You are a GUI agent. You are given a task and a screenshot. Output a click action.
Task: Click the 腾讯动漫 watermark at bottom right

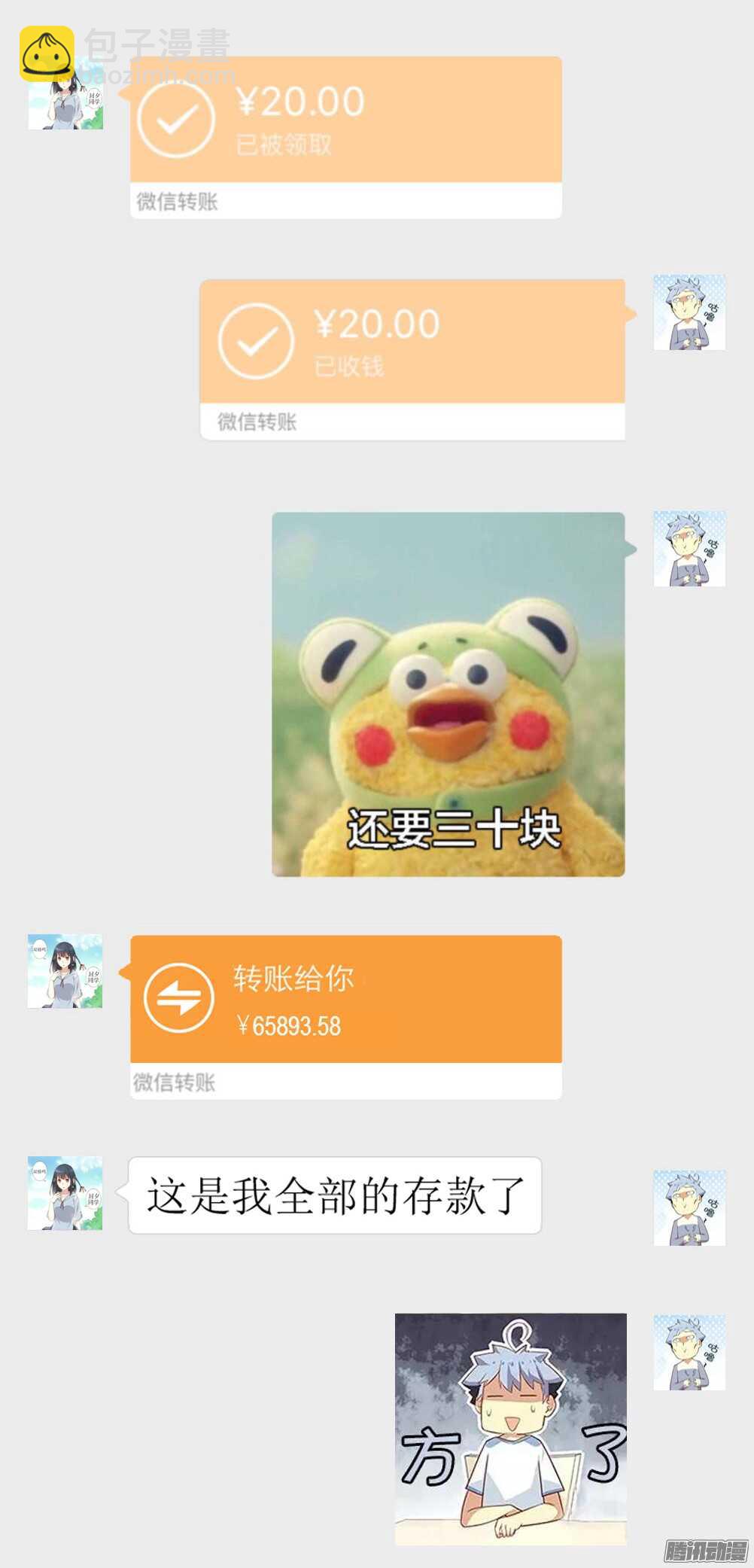pos(706,1549)
